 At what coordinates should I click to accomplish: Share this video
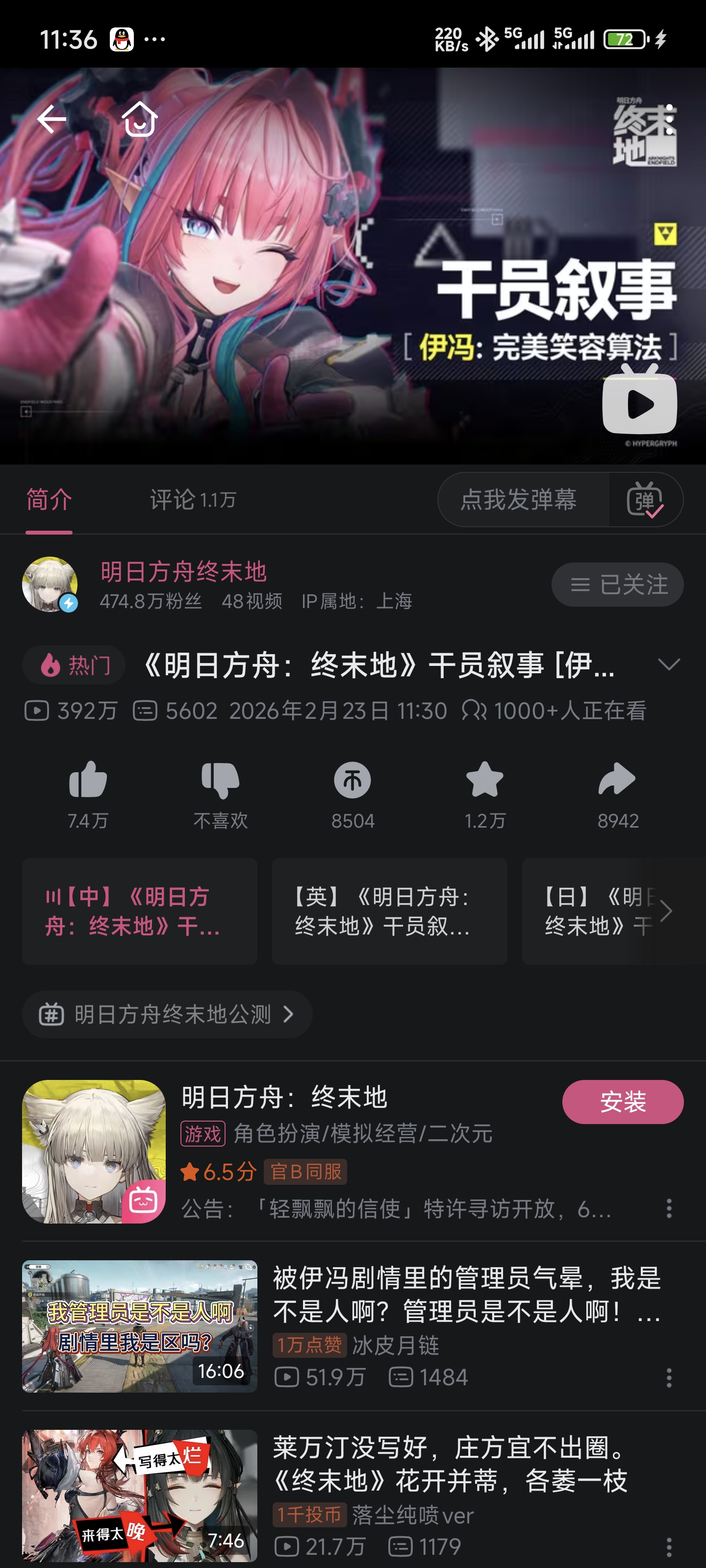616,781
